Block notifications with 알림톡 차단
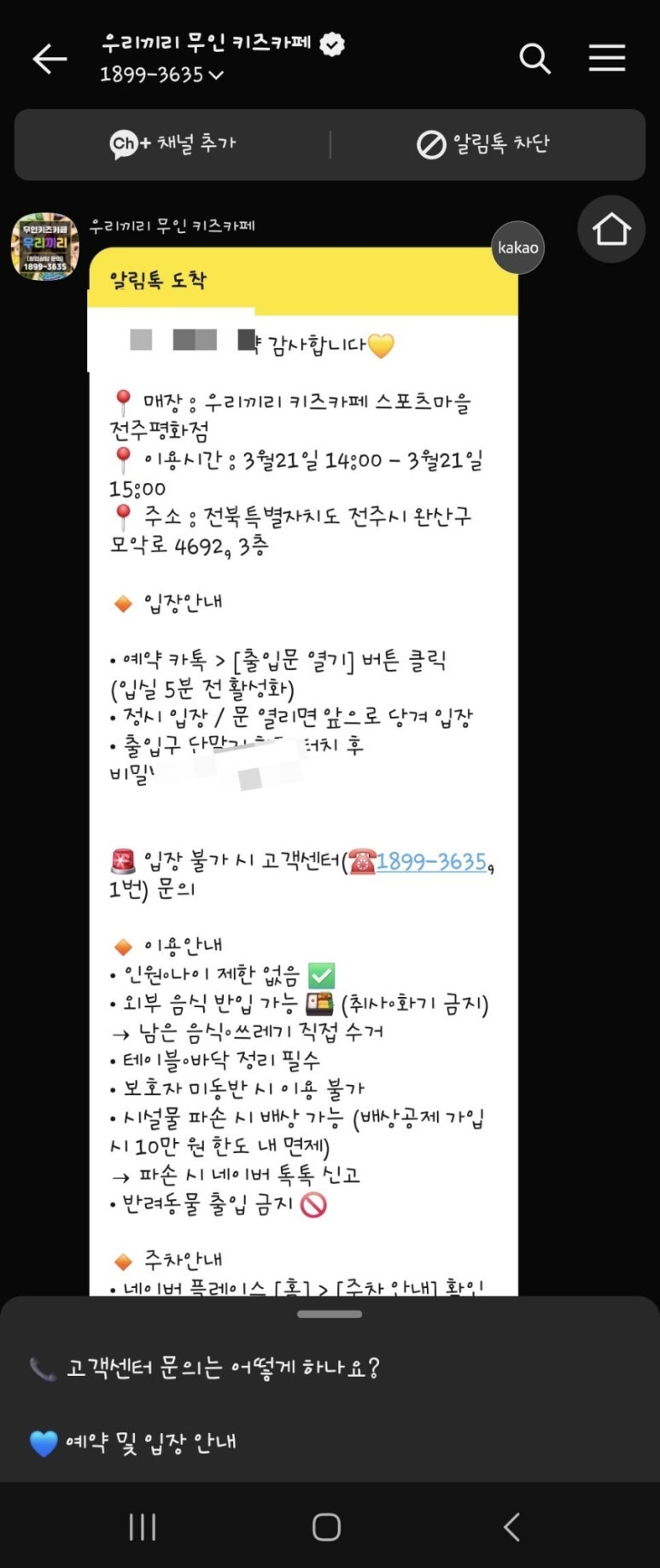Screen dimensions: 660x1568 pos(483,144)
